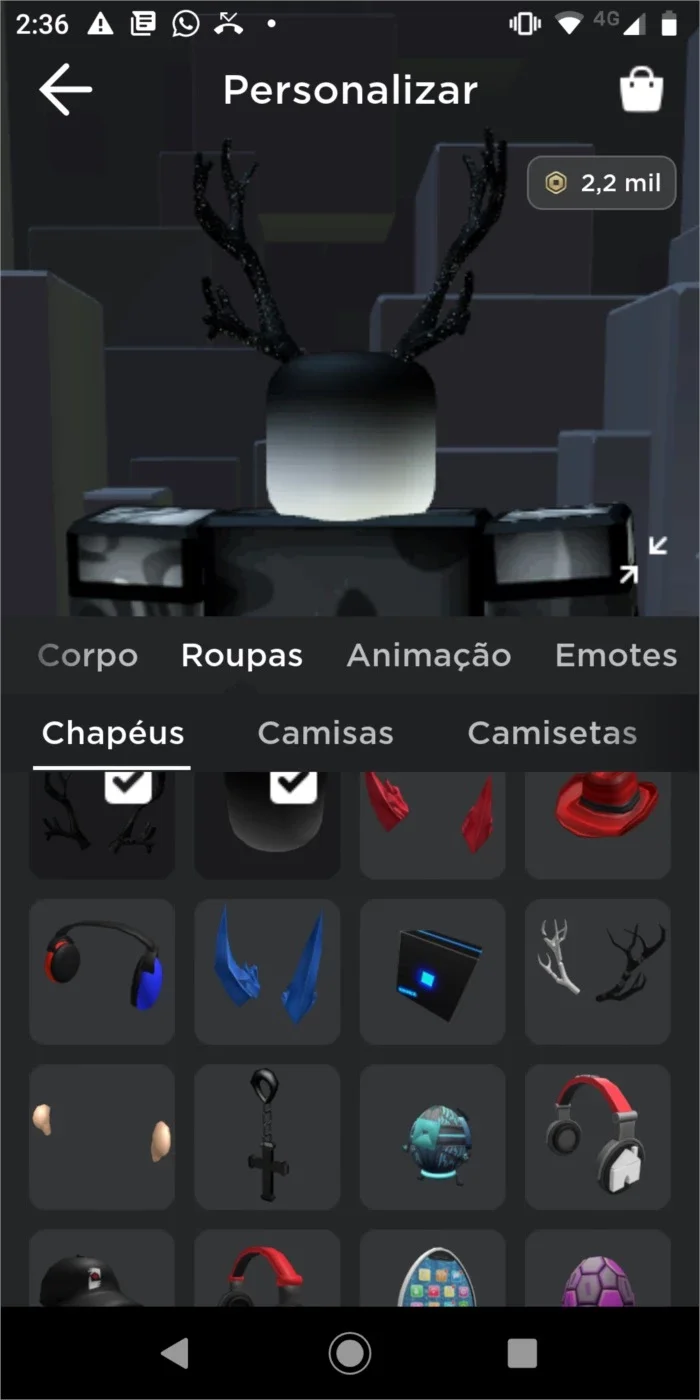Equip the white and black antlers
The width and height of the screenshot is (700, 1400).
[598, 971]
